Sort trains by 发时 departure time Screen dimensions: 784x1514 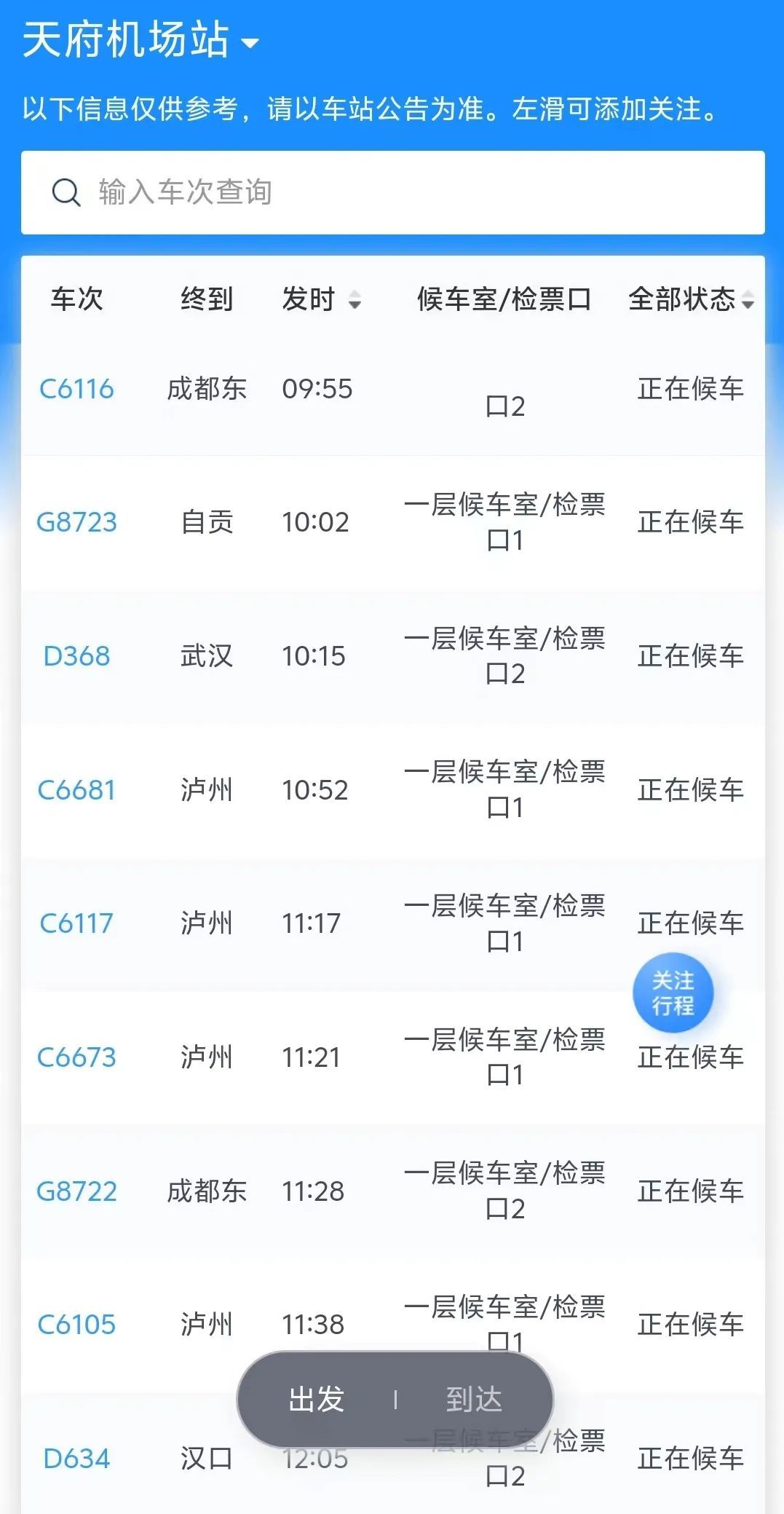coord(321,299)
